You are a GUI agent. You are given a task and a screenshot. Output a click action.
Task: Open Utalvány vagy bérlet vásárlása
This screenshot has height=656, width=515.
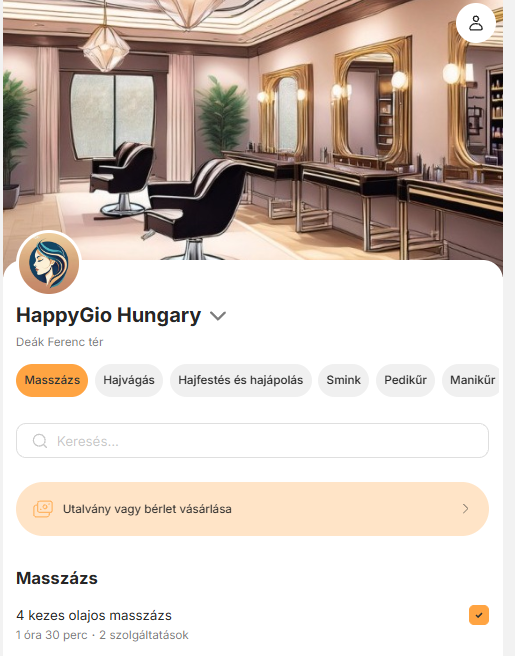click(x=252, y=509)
